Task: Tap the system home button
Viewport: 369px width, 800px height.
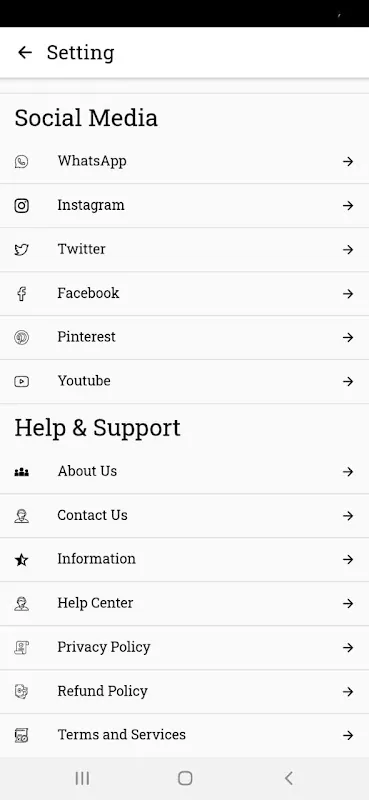Action: point(185,778)
